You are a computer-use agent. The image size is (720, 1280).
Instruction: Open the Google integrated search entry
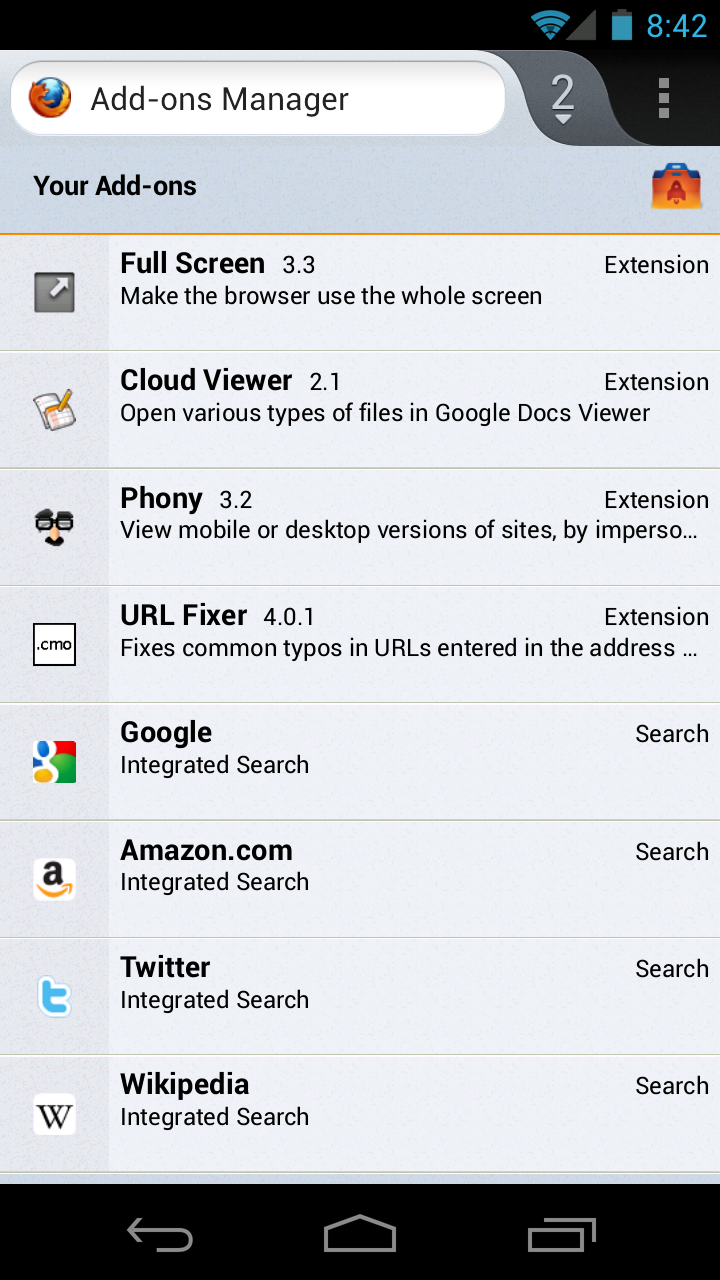[x=360, y=761]
